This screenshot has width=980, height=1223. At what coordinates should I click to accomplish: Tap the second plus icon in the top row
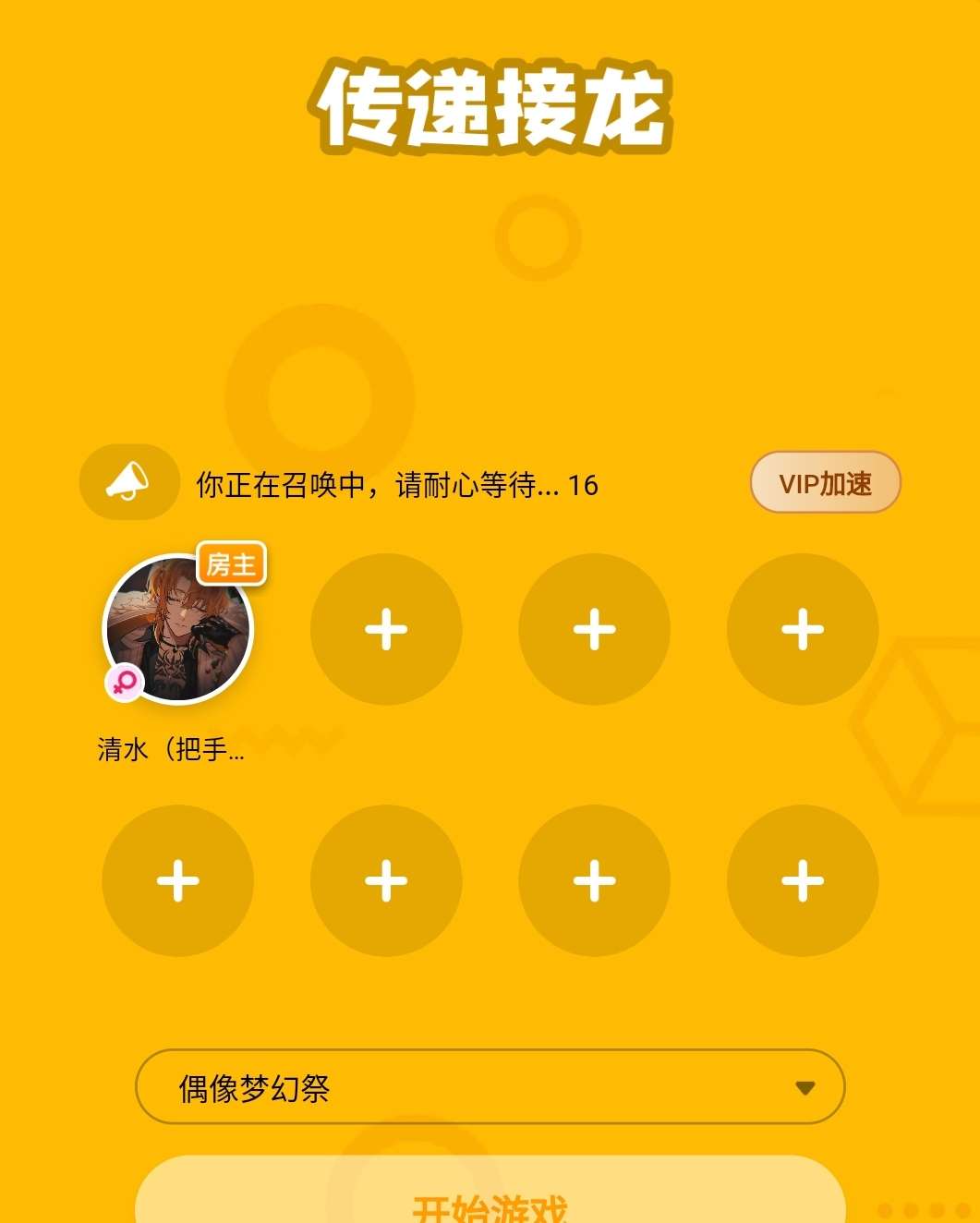click(x=594, y=629)
